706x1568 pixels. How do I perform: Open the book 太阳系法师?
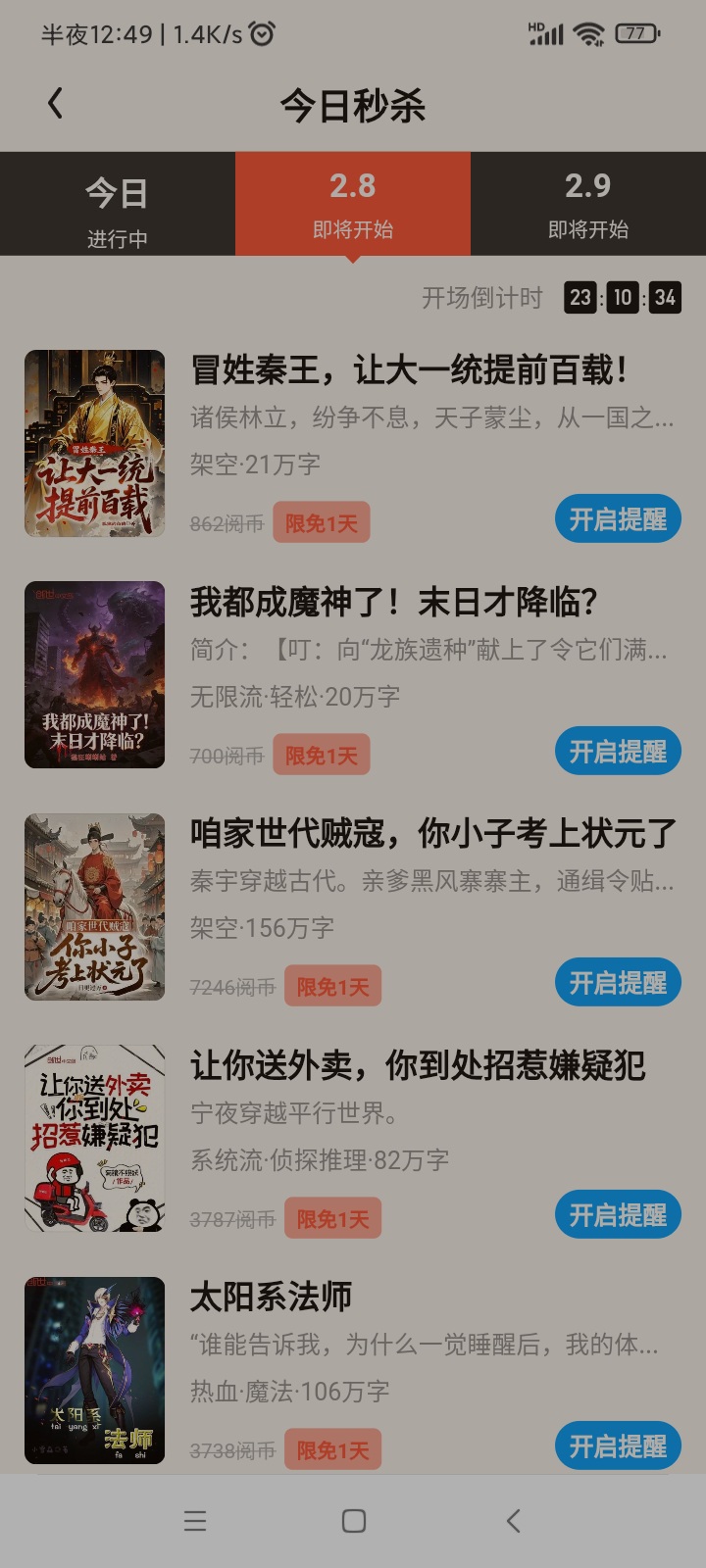(271, 1297)
